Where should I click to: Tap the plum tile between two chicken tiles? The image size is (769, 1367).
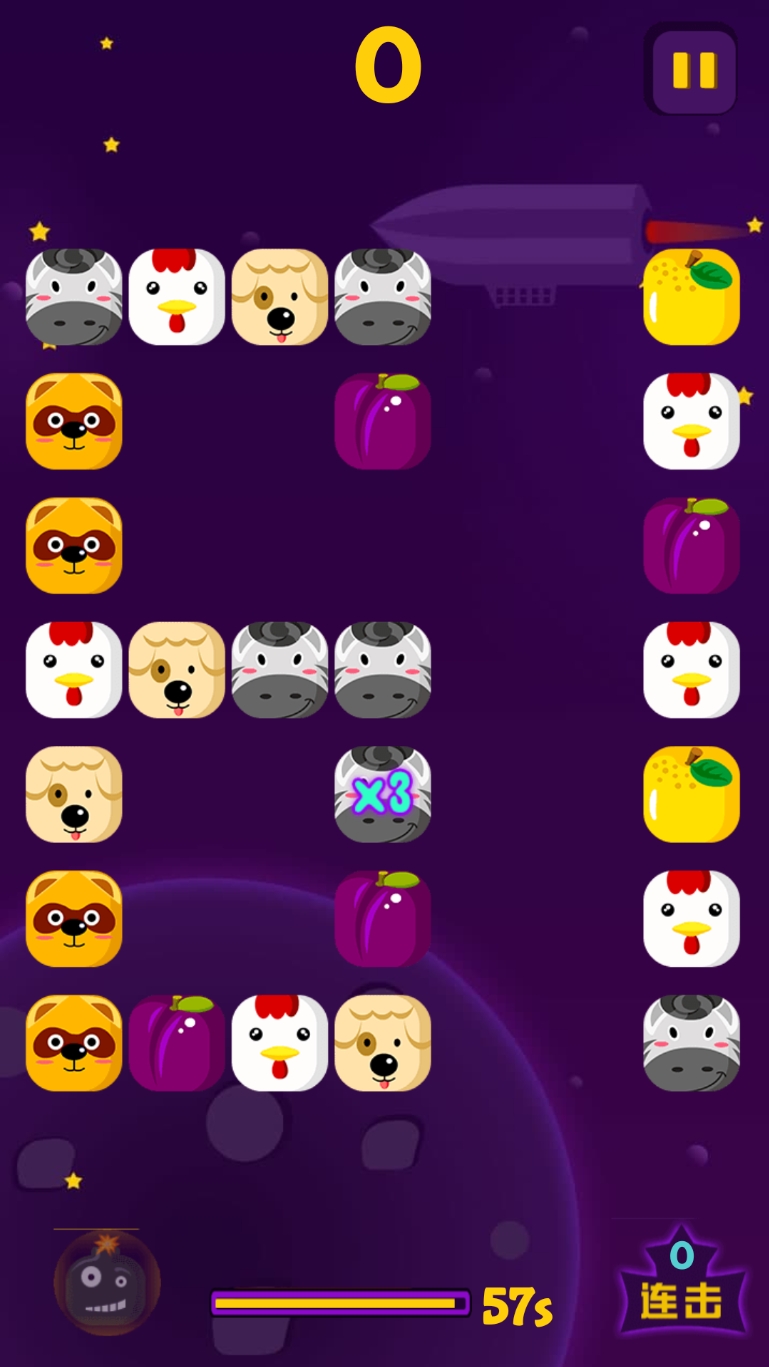[x=691, y=546]
